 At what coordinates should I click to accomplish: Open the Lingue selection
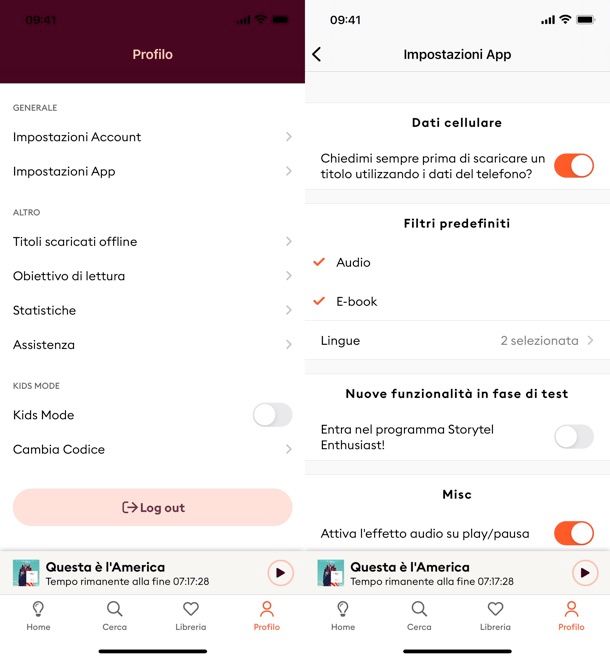click(x=457, y=340)
